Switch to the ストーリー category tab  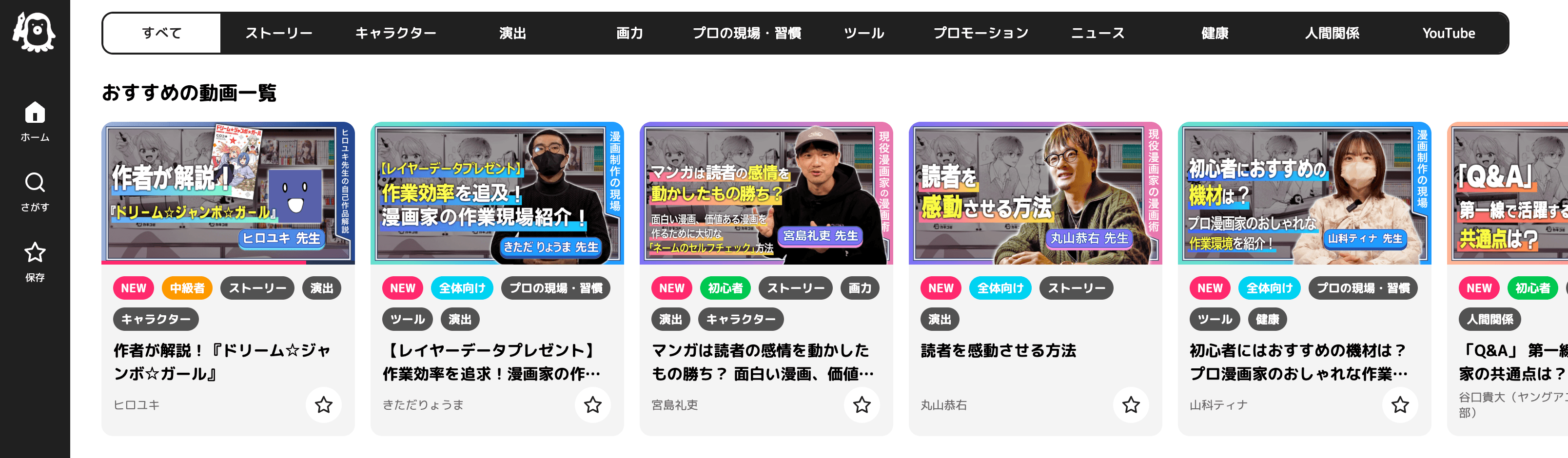coord(279,34)
